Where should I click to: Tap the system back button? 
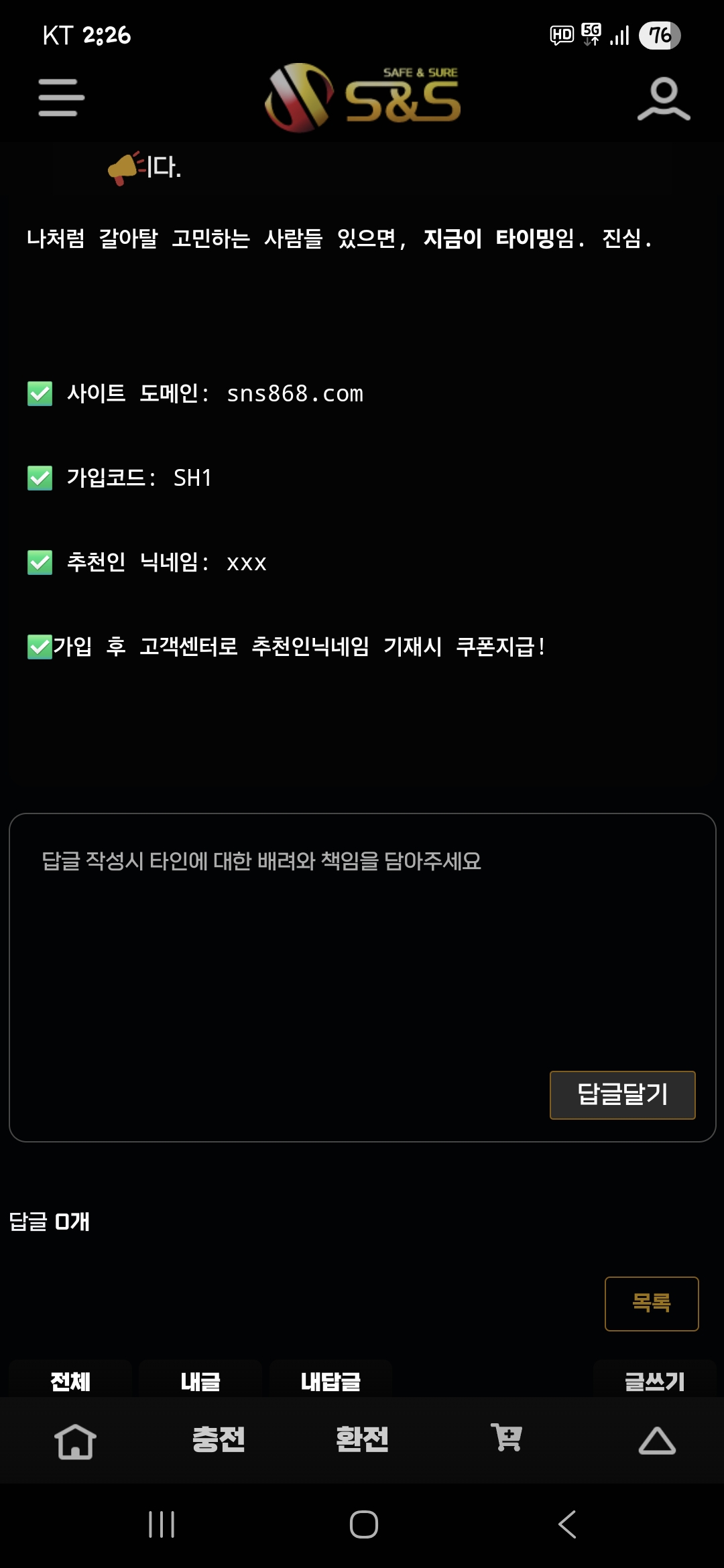coord(567,1524)
